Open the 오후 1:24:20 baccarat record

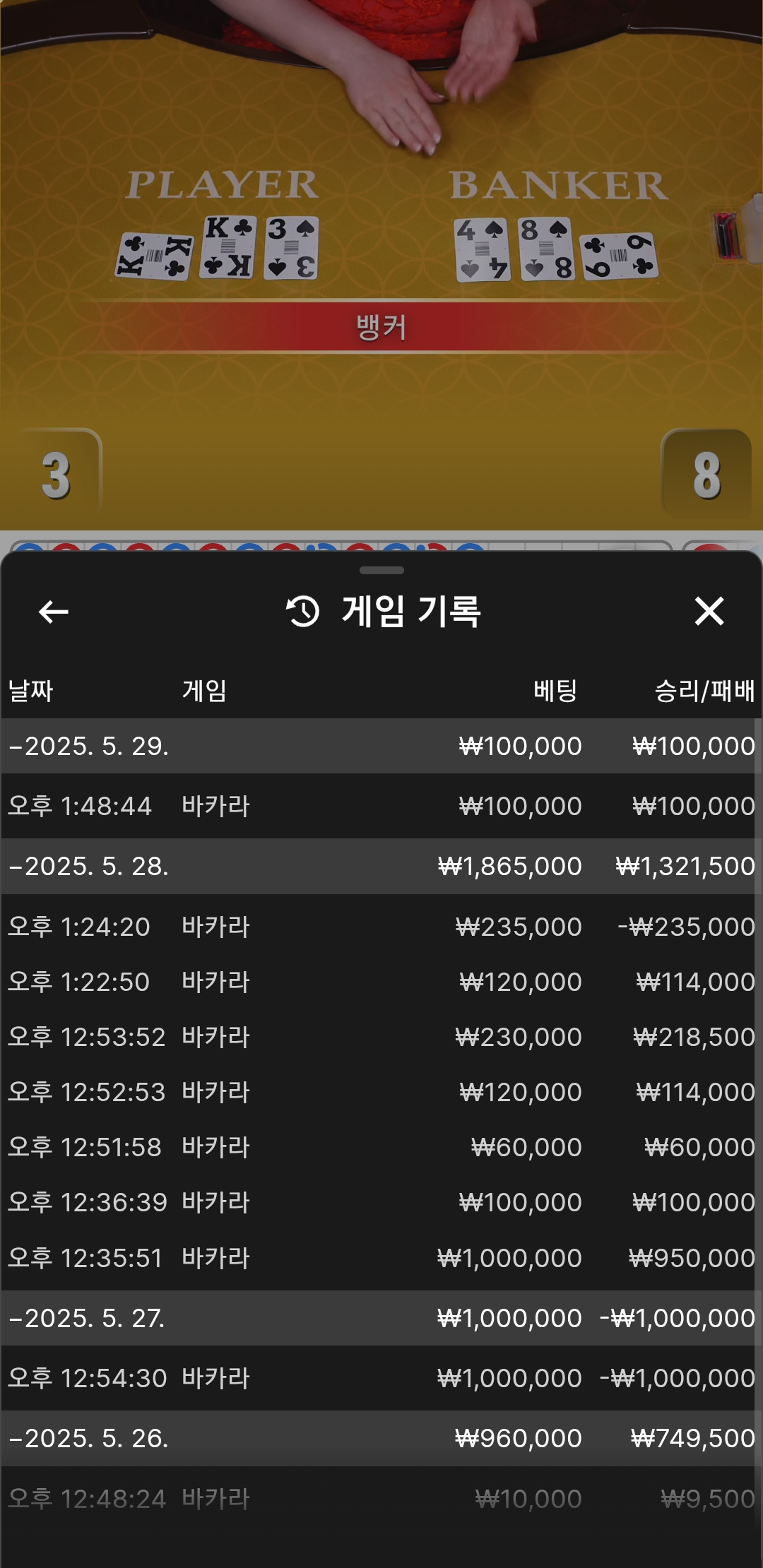pyautogui.click(x=379, y=927)
